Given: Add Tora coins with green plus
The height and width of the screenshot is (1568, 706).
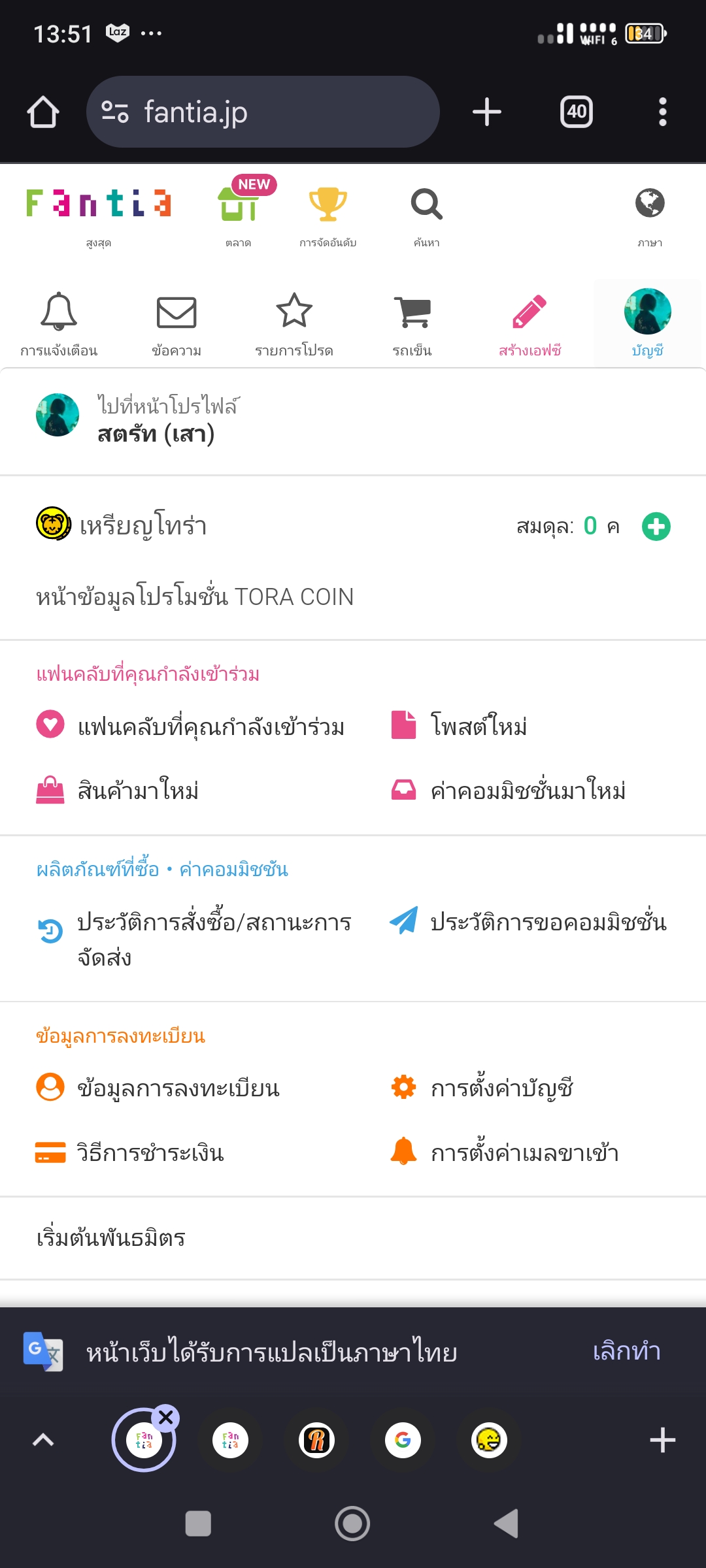Looking at the screenshot, I should click(x=656, y=527).
